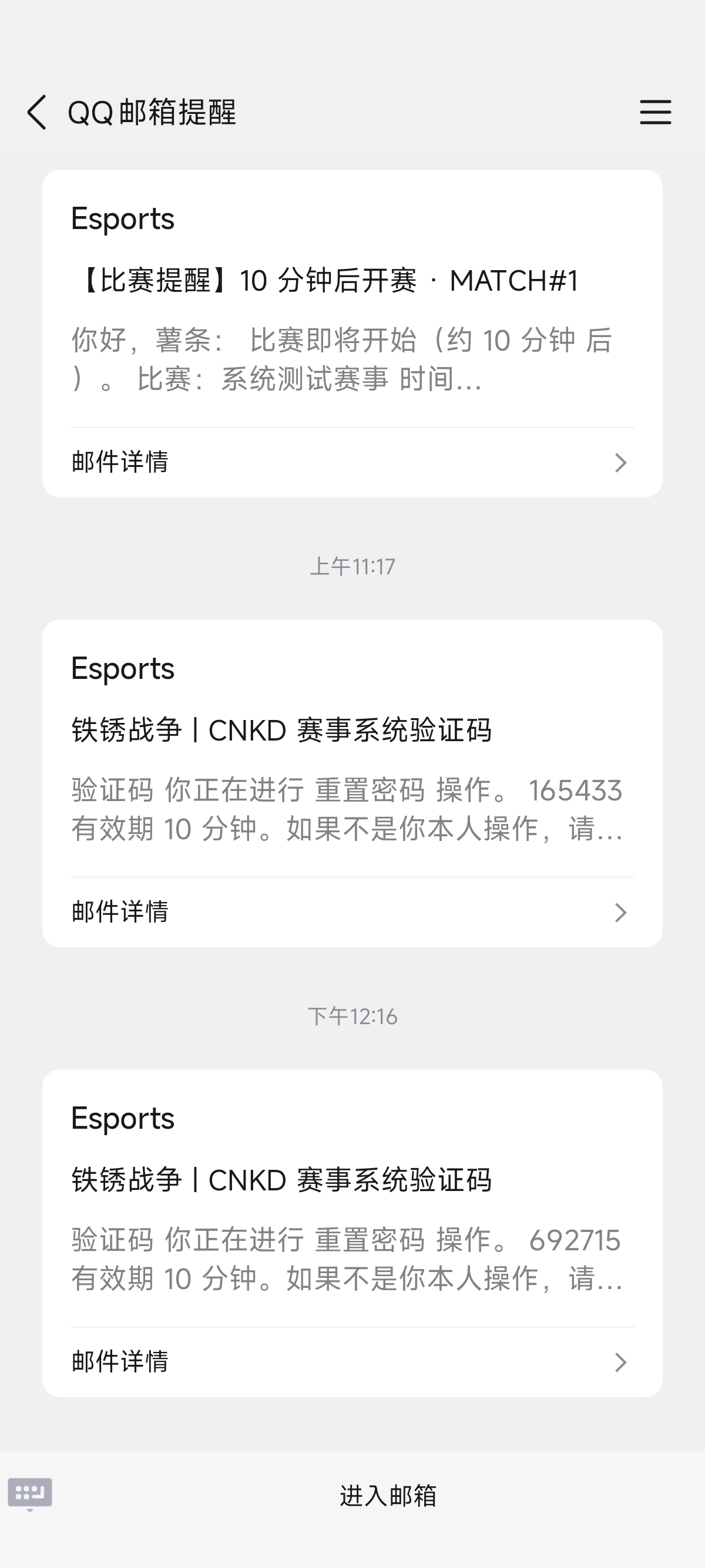Tap 进入邮箱 to enter the mailbox
Viewport: 705px width, 1568px height.
coord(388,1496)
